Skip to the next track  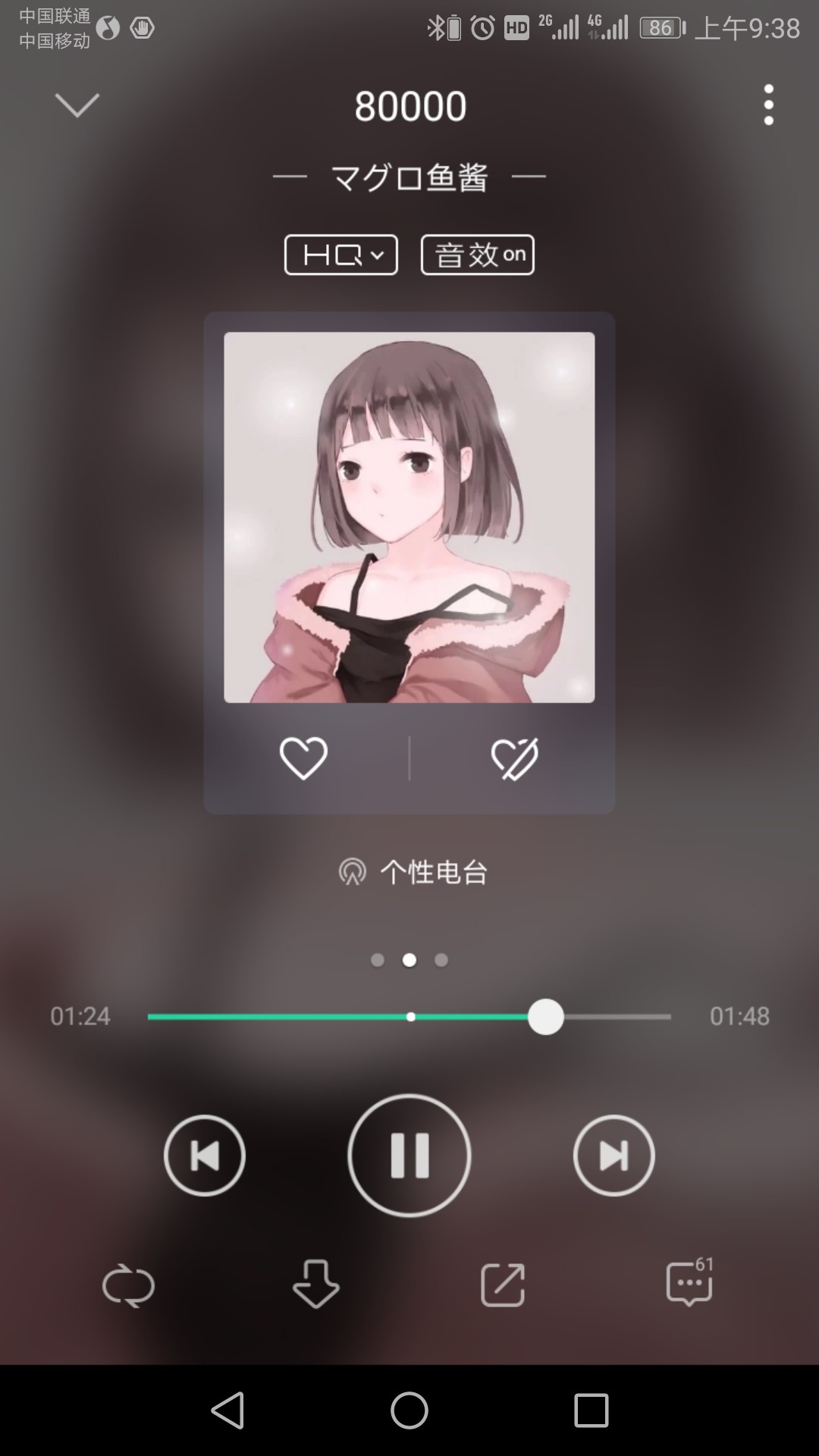tap(614, 1155)
